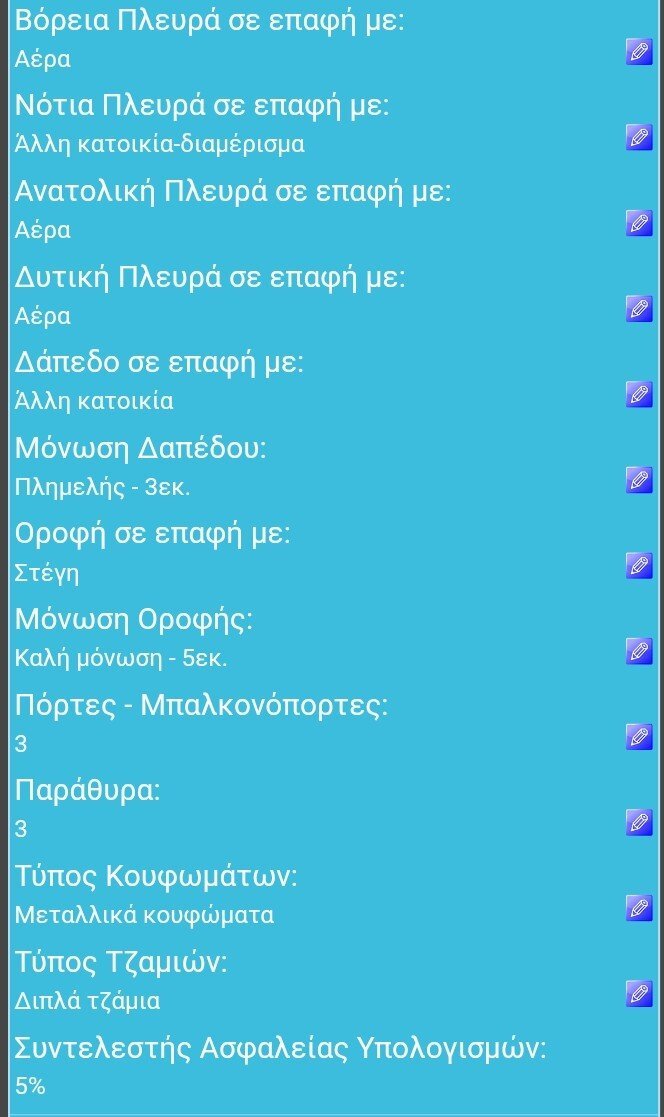Edit the number of Πόρτες - Μπαλκονόπορτες
The width and height of the screenshot is (664, 1117).
point(639,737)
